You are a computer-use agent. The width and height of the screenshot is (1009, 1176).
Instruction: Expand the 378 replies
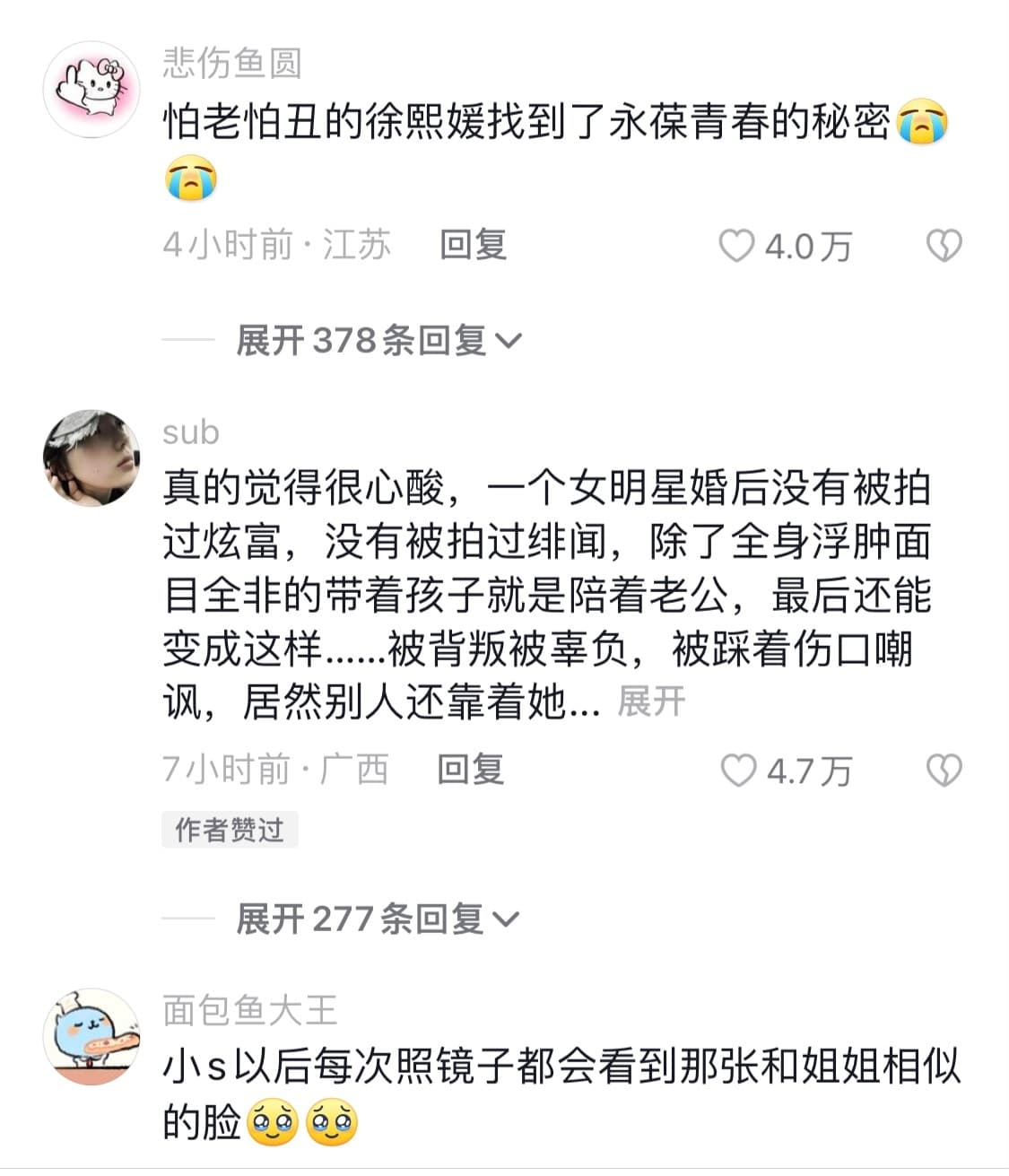378,340
